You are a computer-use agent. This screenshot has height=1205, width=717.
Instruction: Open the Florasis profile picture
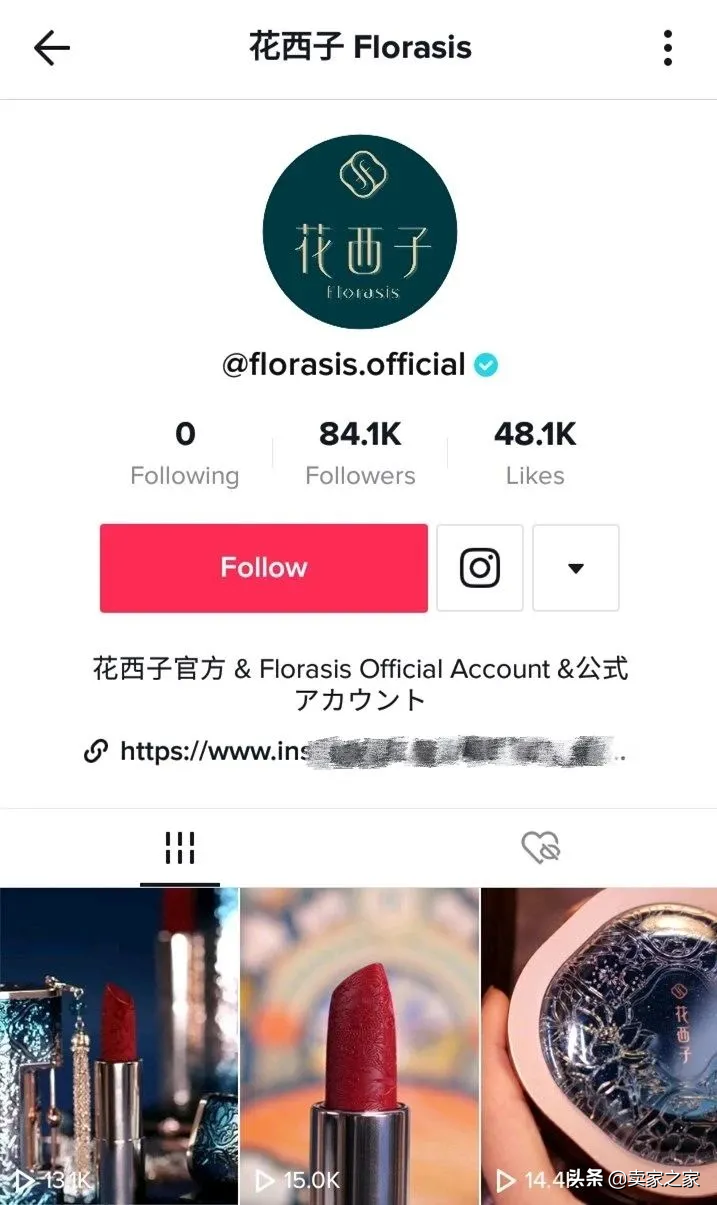tap(360, 231)
